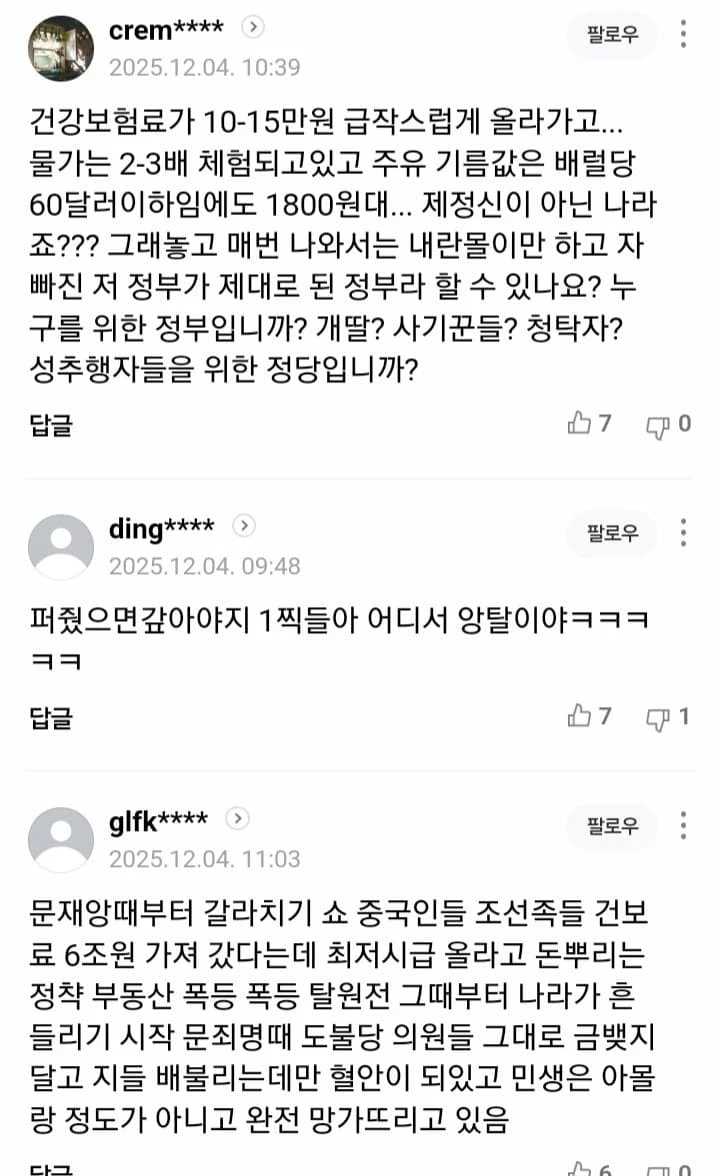The image size is (720, 1176).
Task: Tap crem**** profile picture
Action: pyautogui.click(x=61, y=48)
